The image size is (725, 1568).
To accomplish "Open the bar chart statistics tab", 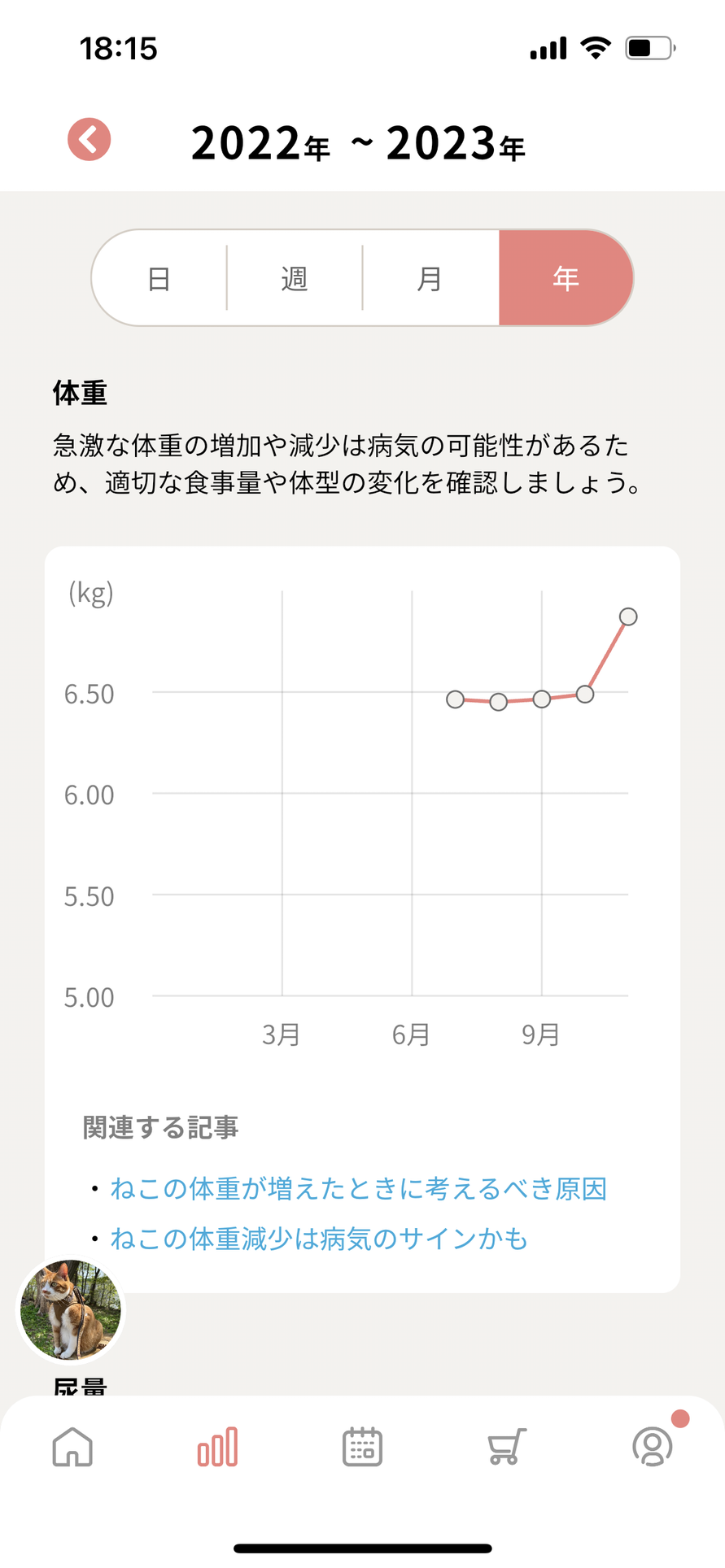I will coord(217,1448).
